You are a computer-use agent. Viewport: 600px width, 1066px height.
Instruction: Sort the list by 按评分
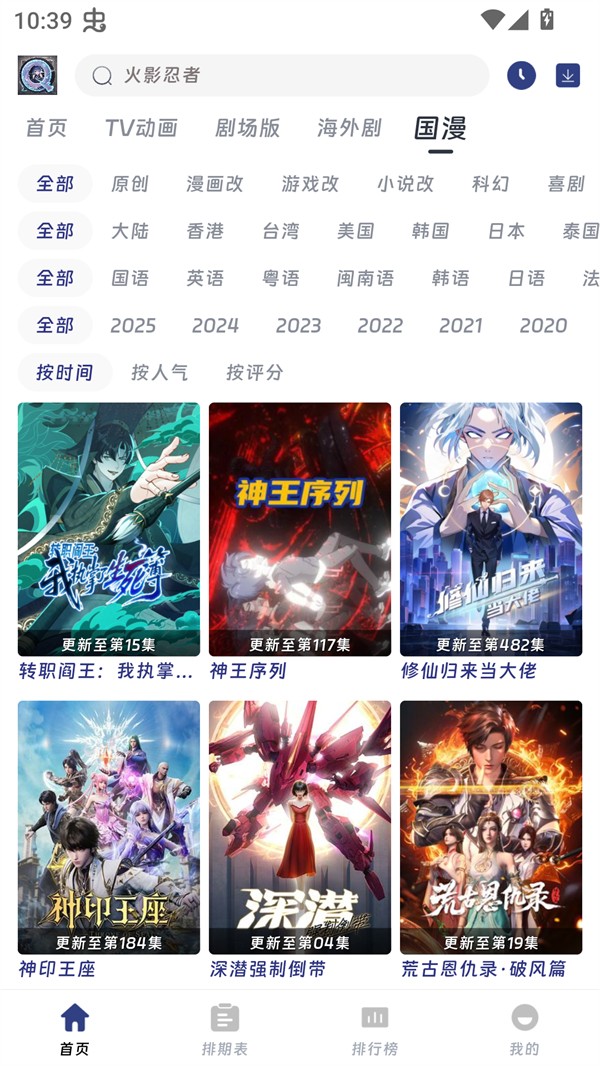(x=254, y=372)
